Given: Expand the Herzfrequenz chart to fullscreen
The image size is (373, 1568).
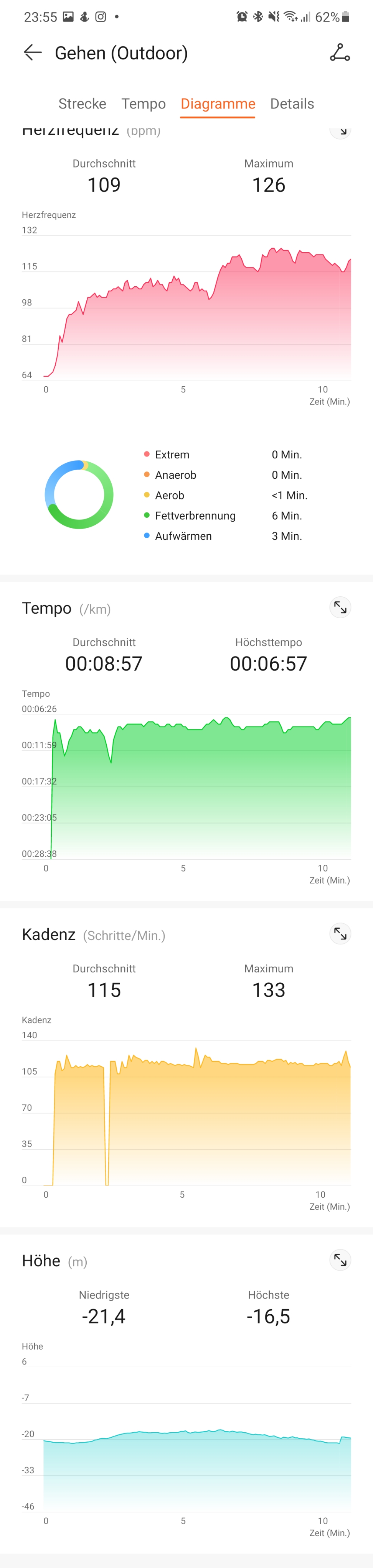Looking at the screenshot, I should coord(340,131).
